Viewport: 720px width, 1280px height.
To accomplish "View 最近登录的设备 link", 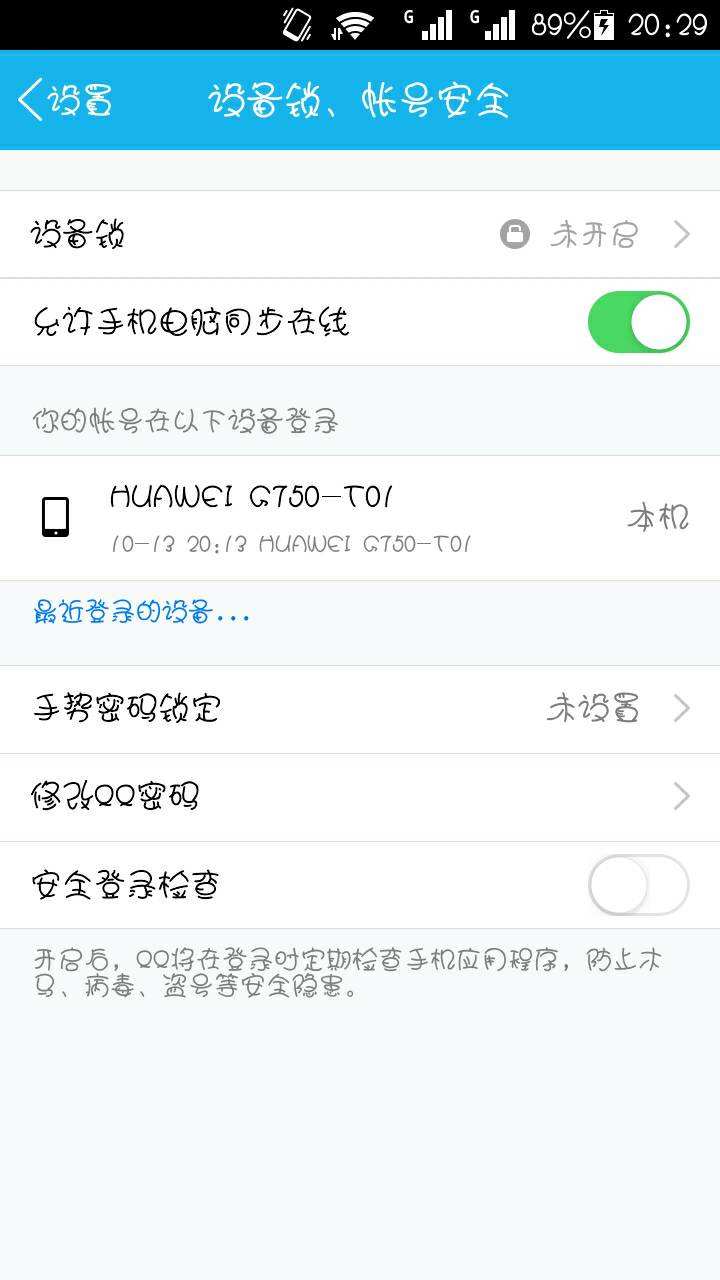I will click(141, 611).
